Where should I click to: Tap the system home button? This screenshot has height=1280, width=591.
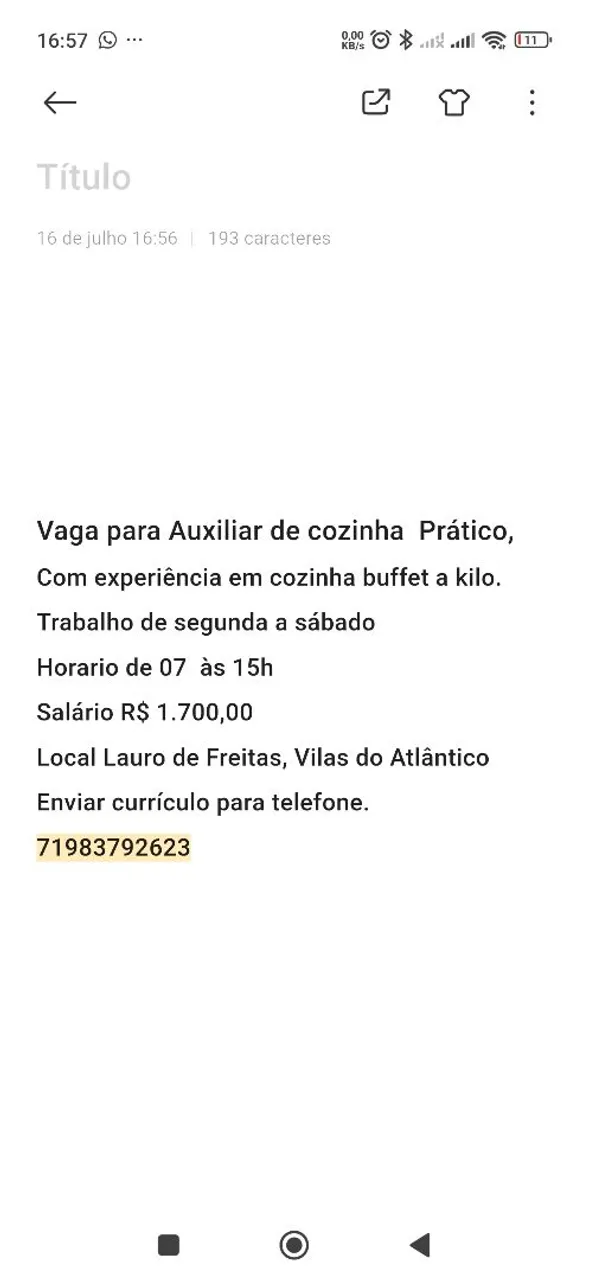[x=294, y=1244]
